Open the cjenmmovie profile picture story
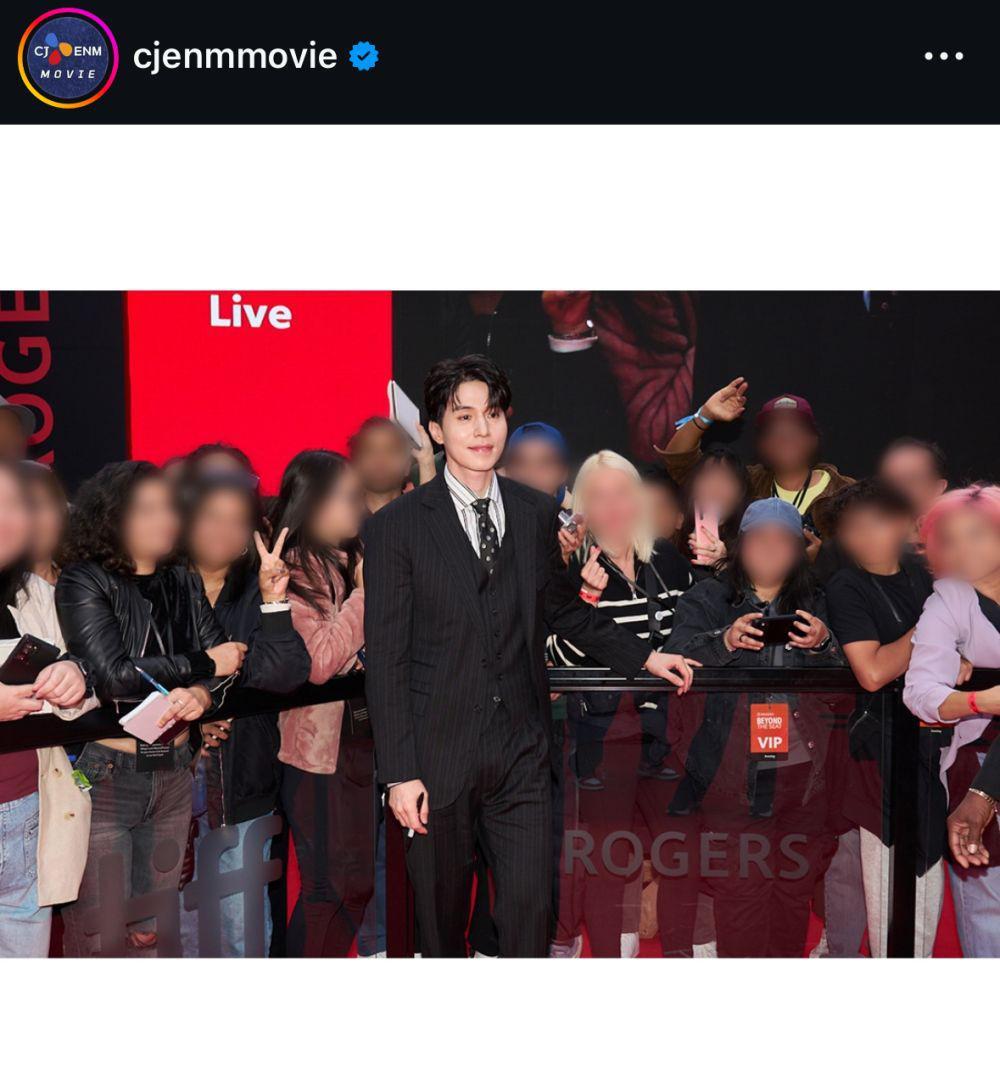 tap(68, 57)
